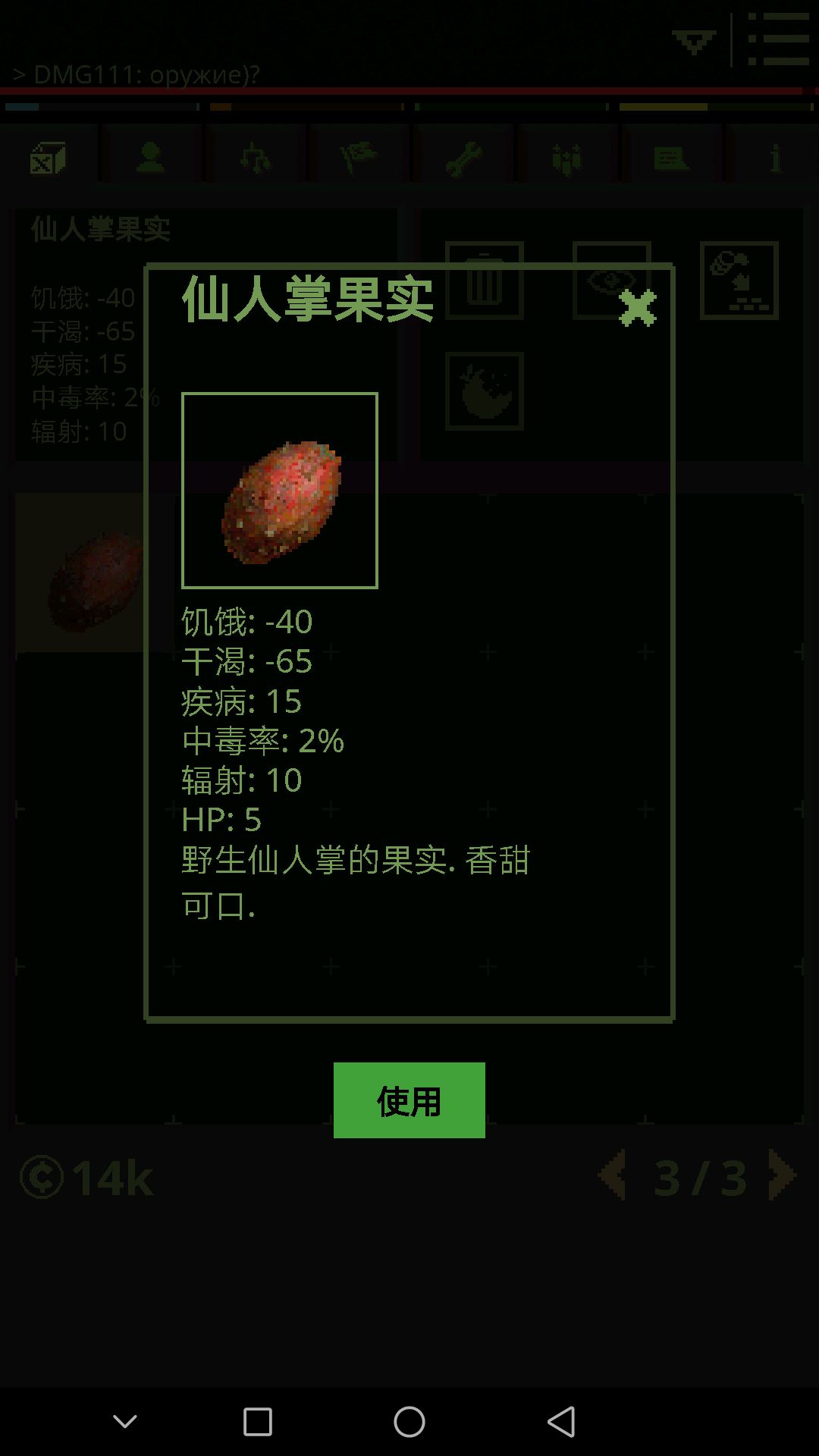Go to the Android home screen
The width and height of the screenshot is (819, 1456).
(x=409, y=1422)
